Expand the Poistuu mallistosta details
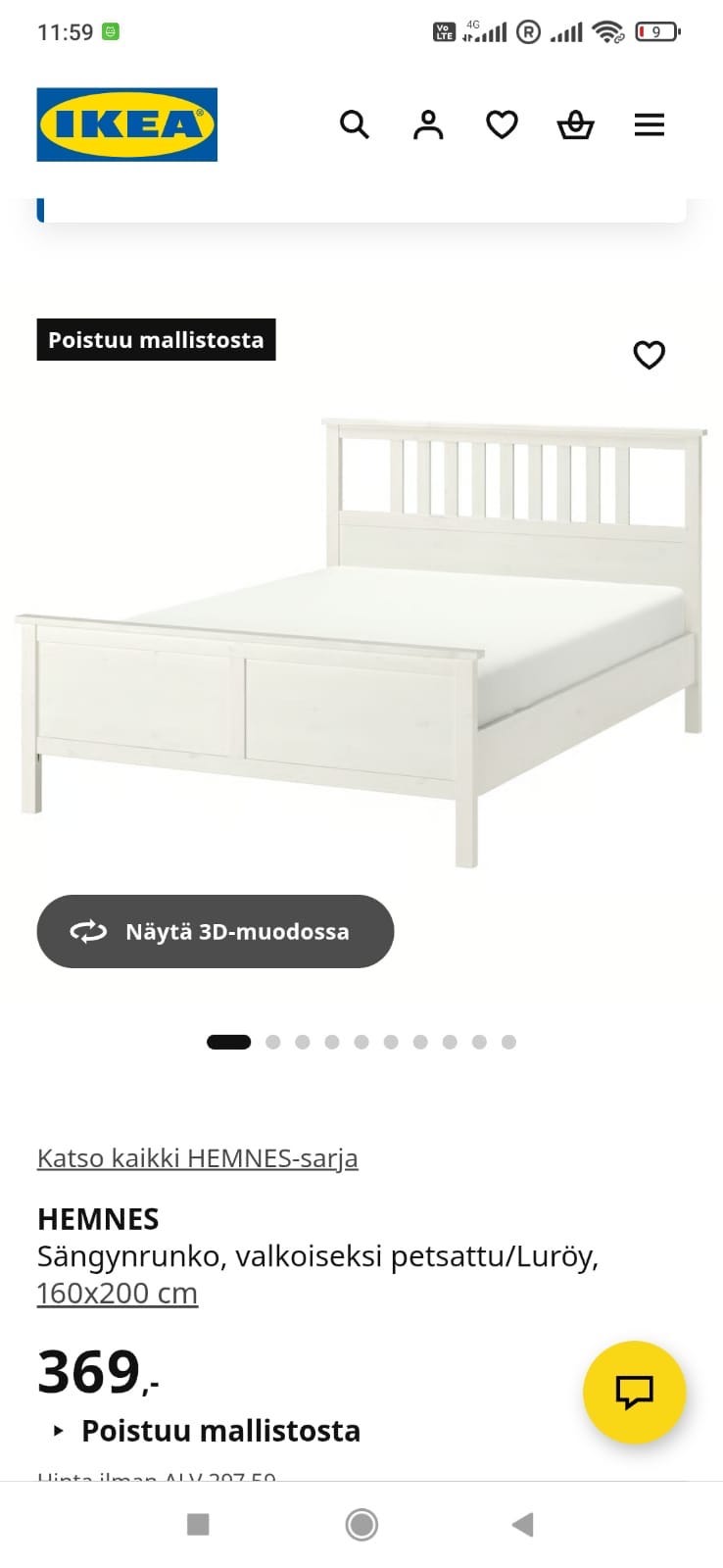 (x=208, y=1431)
